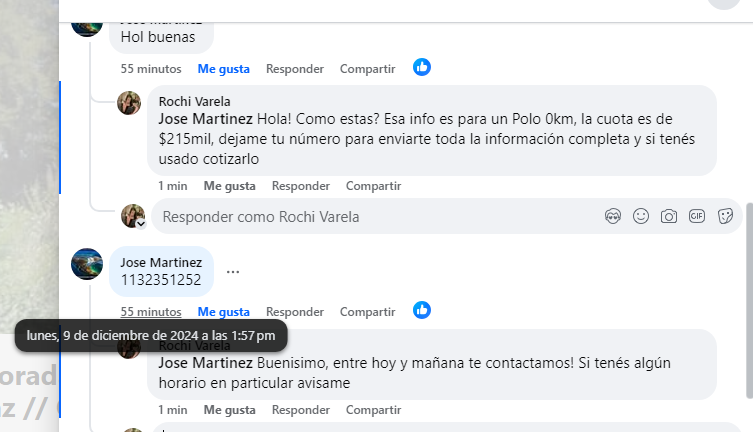This screenshot has width=753, height=432.
Task: Open options menu beside the 1132351252 comment
Action: [233, 271]
